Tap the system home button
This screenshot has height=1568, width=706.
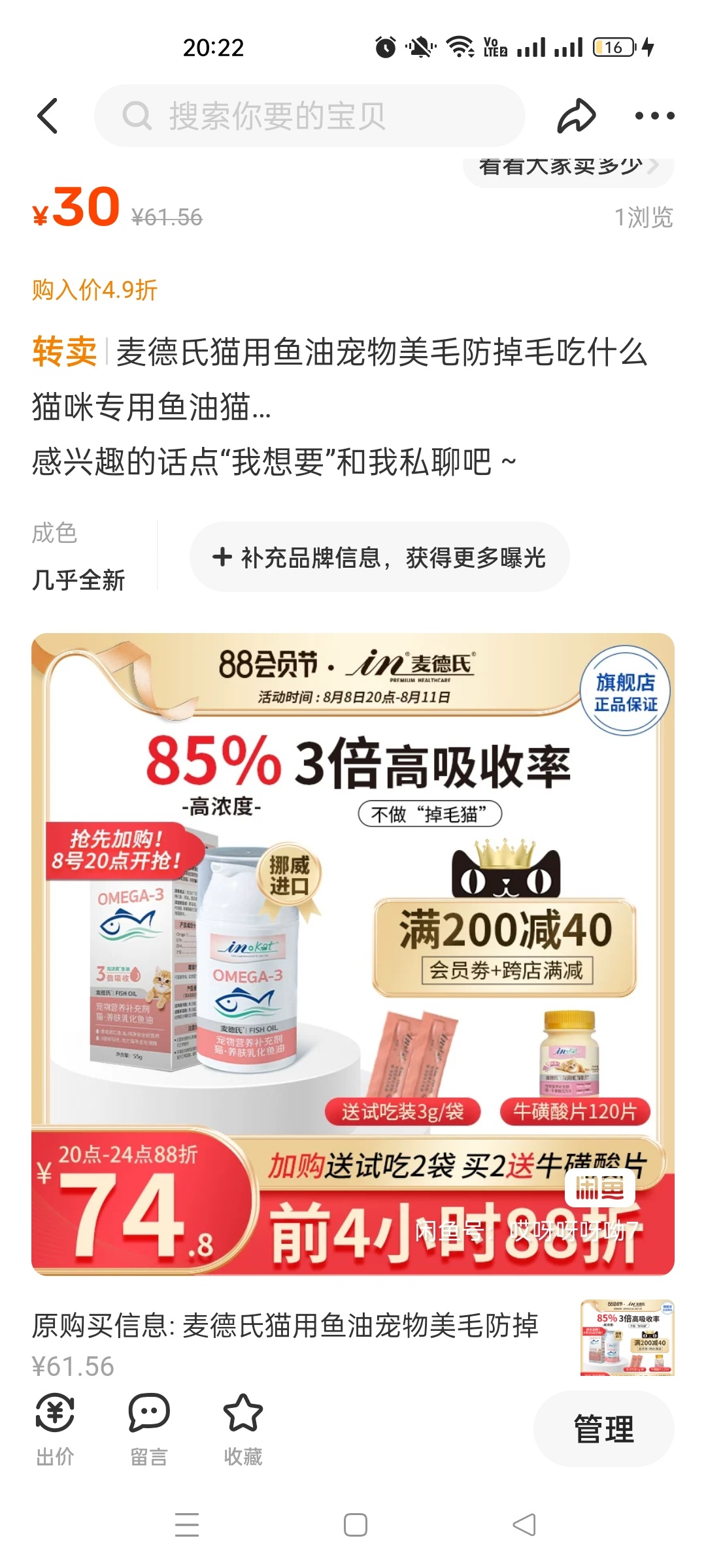pos(355,1525)
